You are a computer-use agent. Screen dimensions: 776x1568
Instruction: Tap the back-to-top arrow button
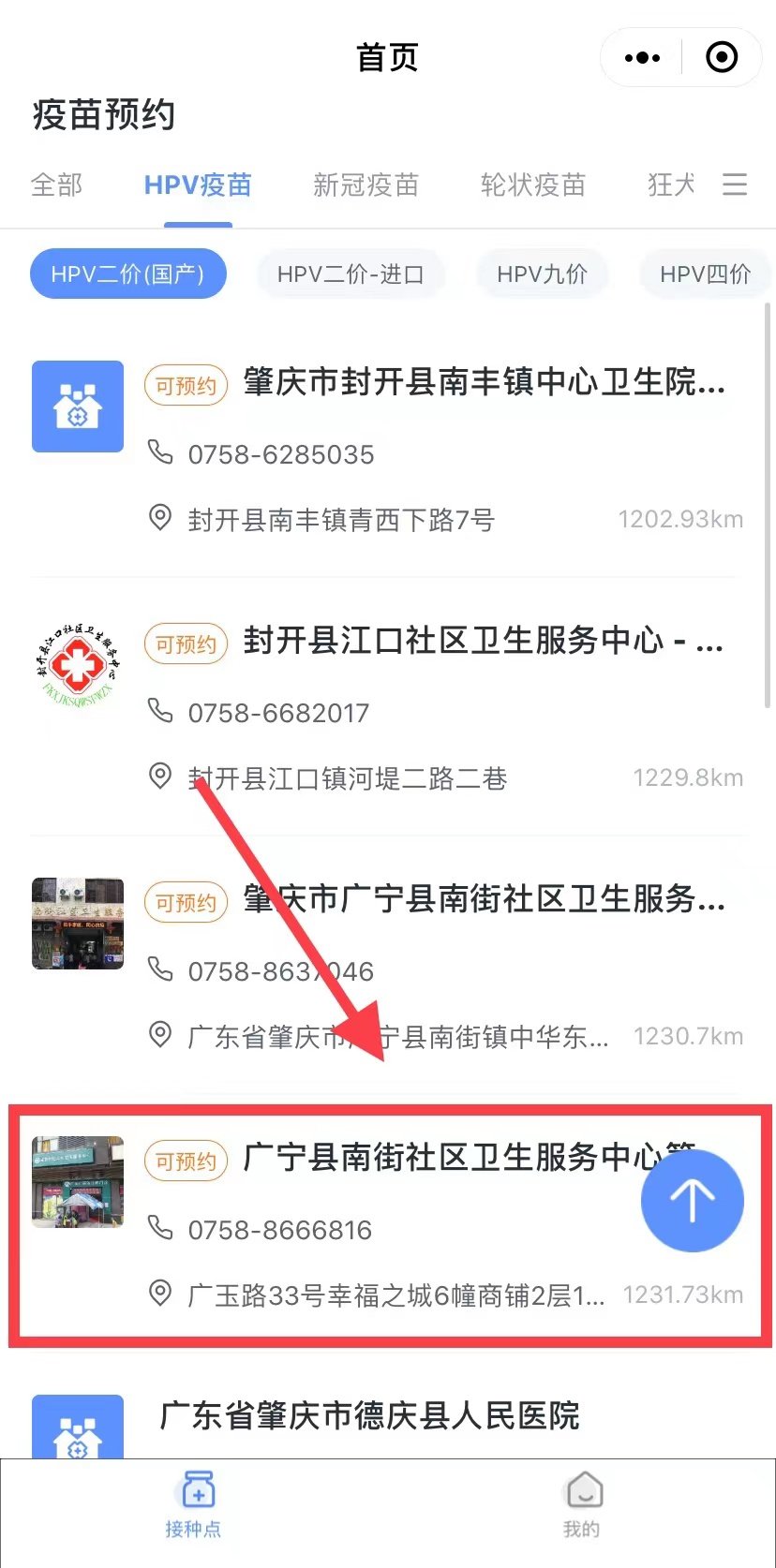(692, 1201)
